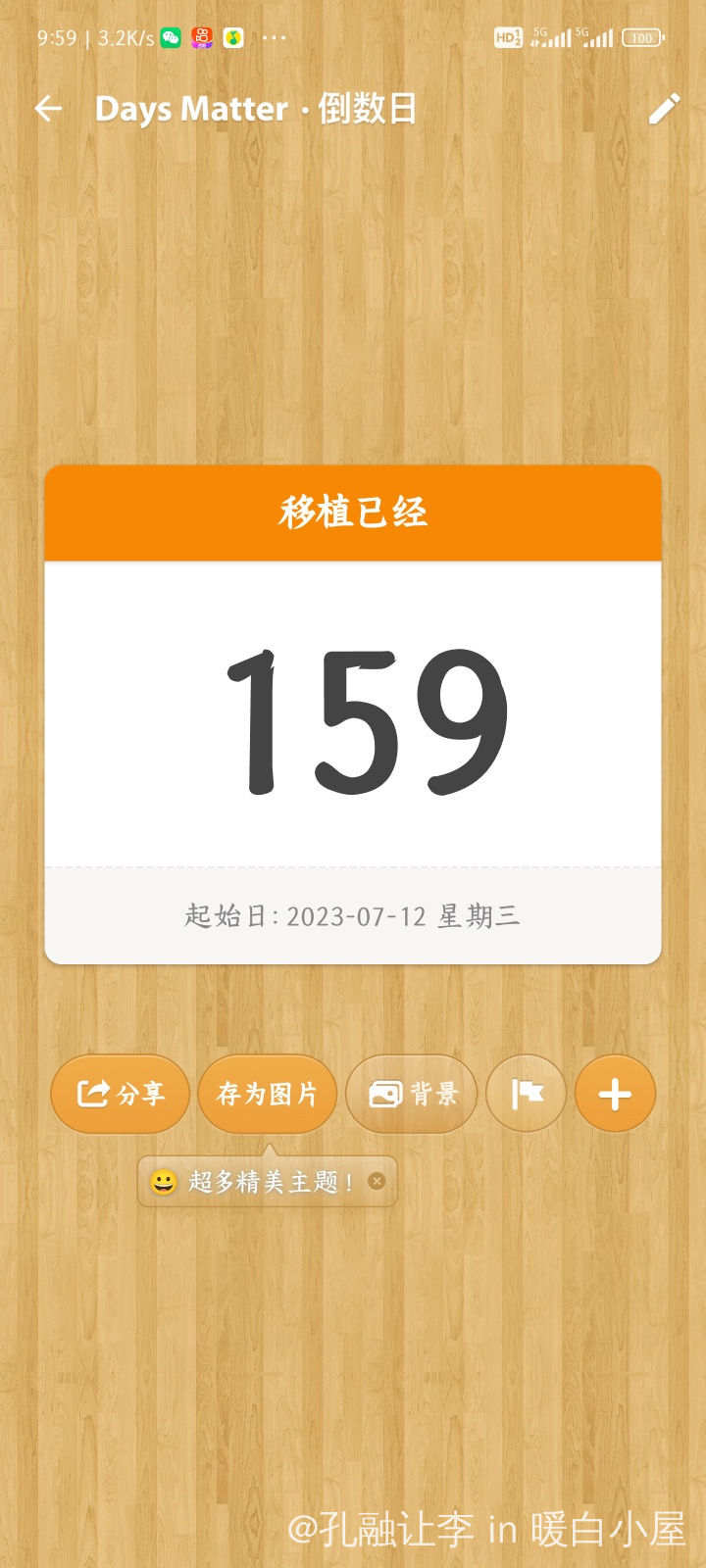The height and width of the screenshot is (1568, 706).
Task: Save the card via 存为图片
Action: click(x=268, y=1094)
